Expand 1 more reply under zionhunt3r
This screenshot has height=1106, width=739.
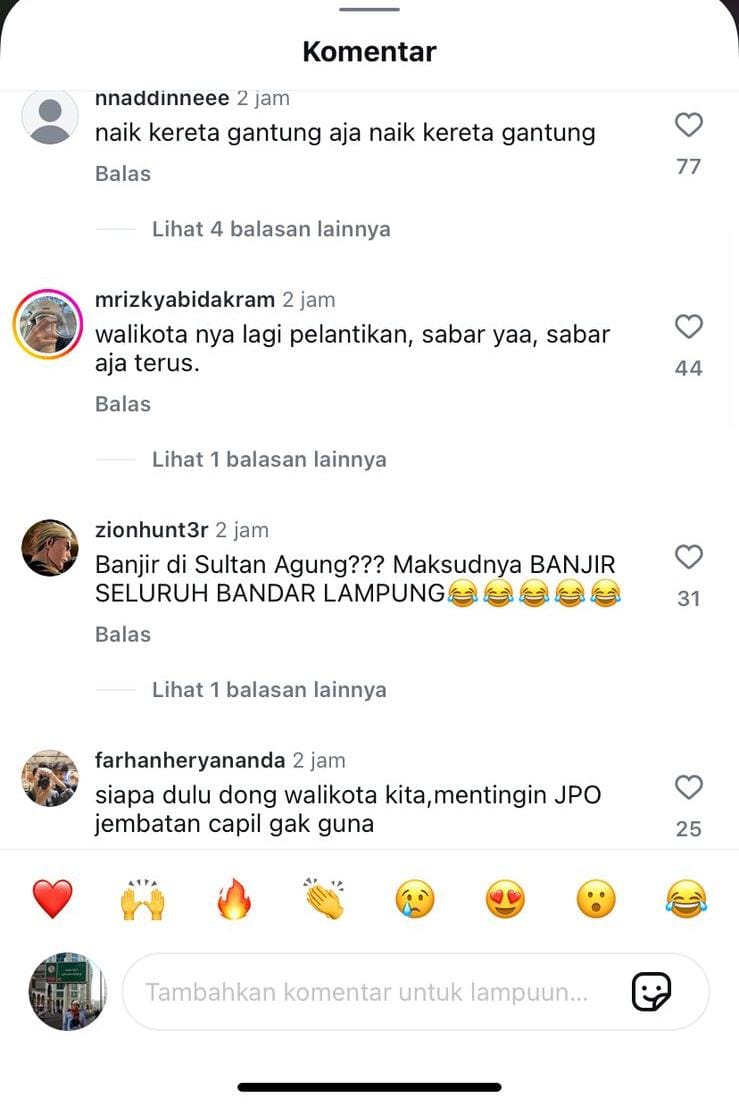click(x=268, y=689)
